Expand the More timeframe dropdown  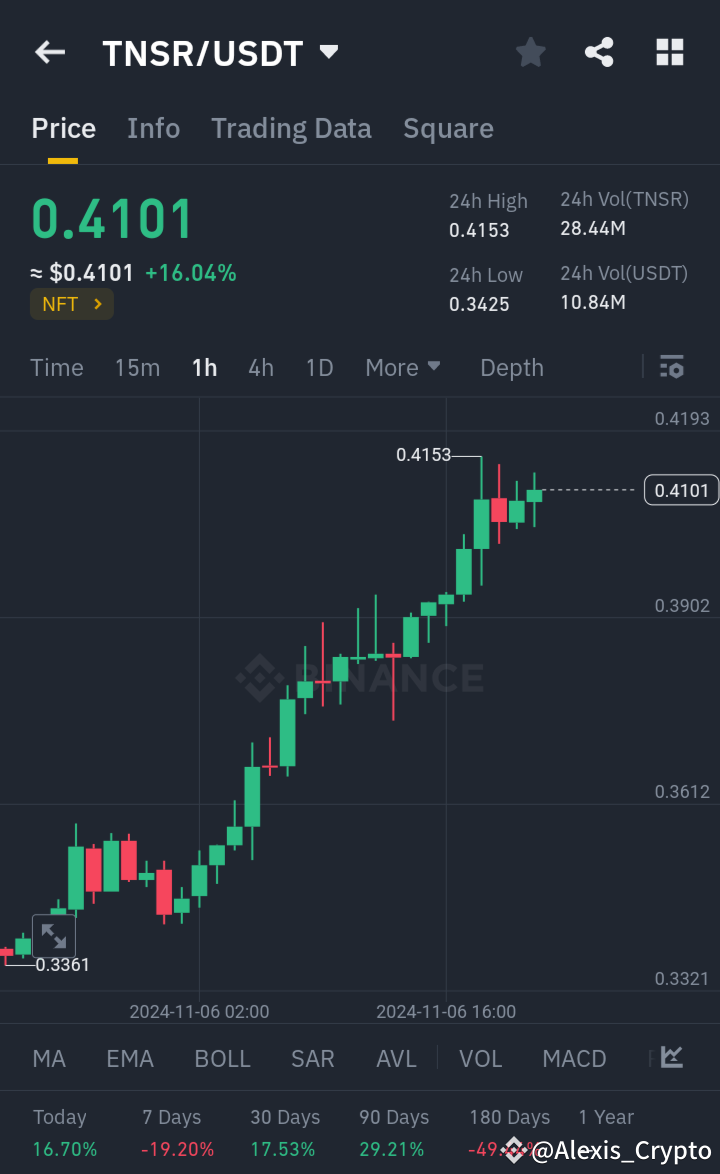click(x=403, y=368)
